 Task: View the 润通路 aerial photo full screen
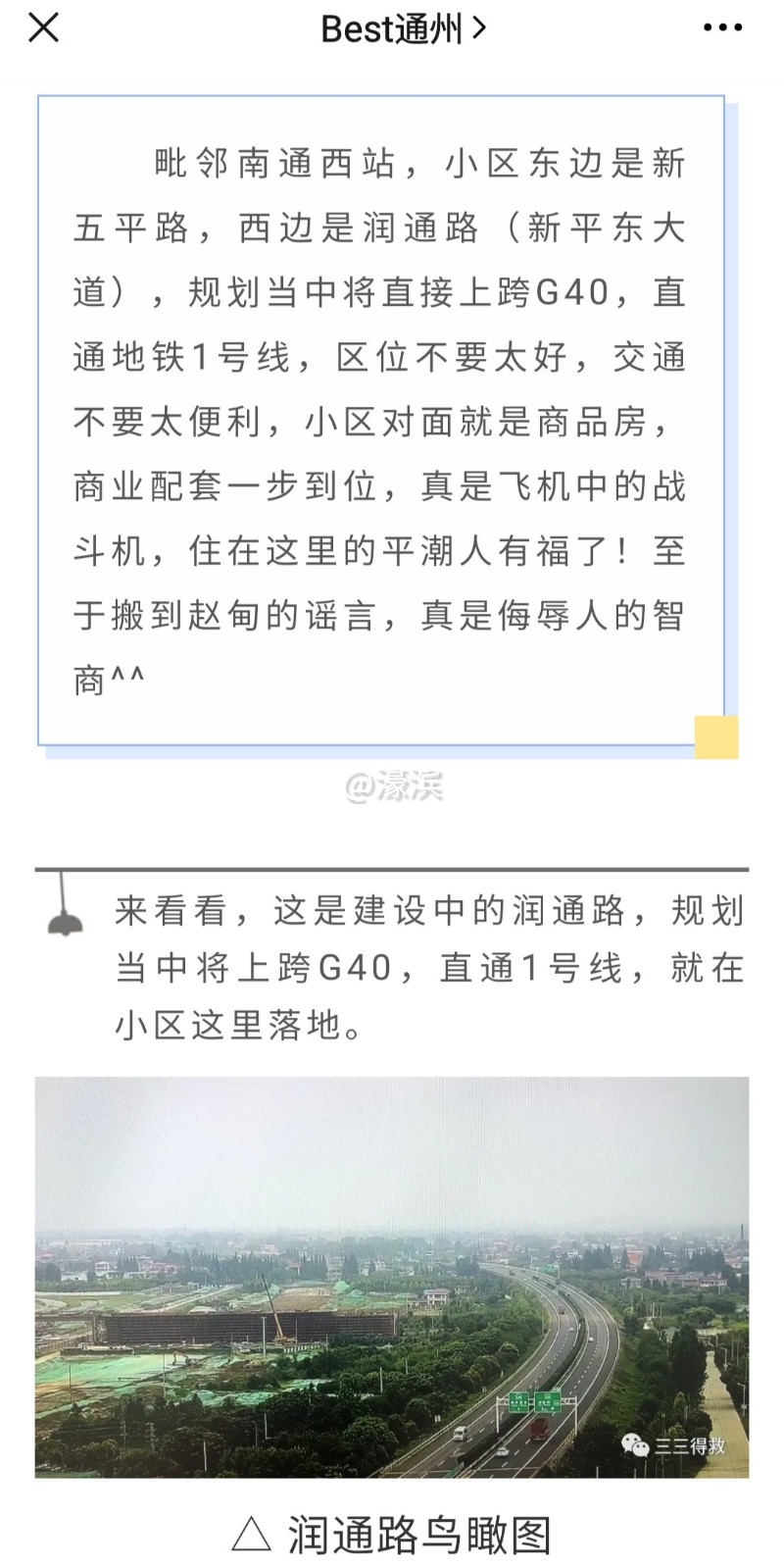pos(392,1277)
